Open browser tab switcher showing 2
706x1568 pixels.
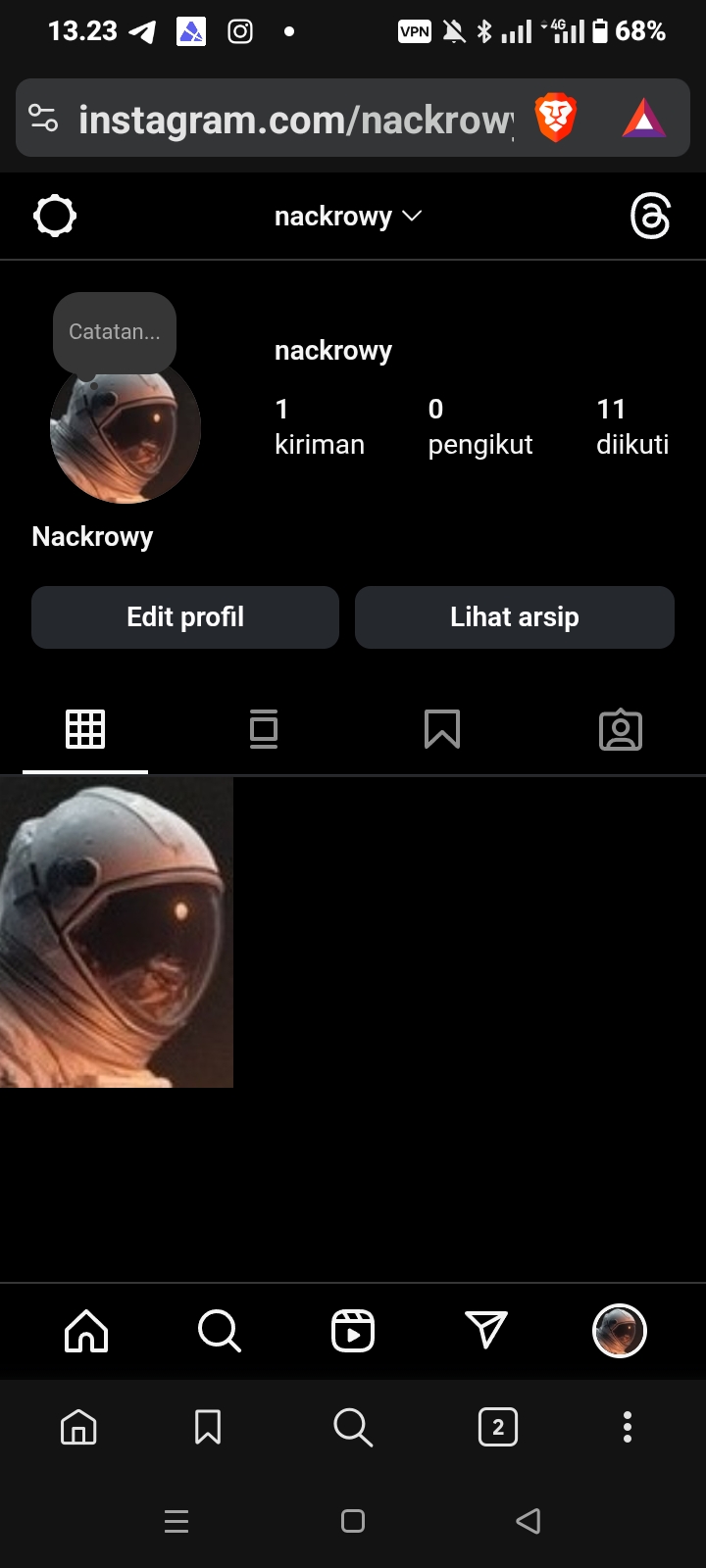[x=498, y=1427]
